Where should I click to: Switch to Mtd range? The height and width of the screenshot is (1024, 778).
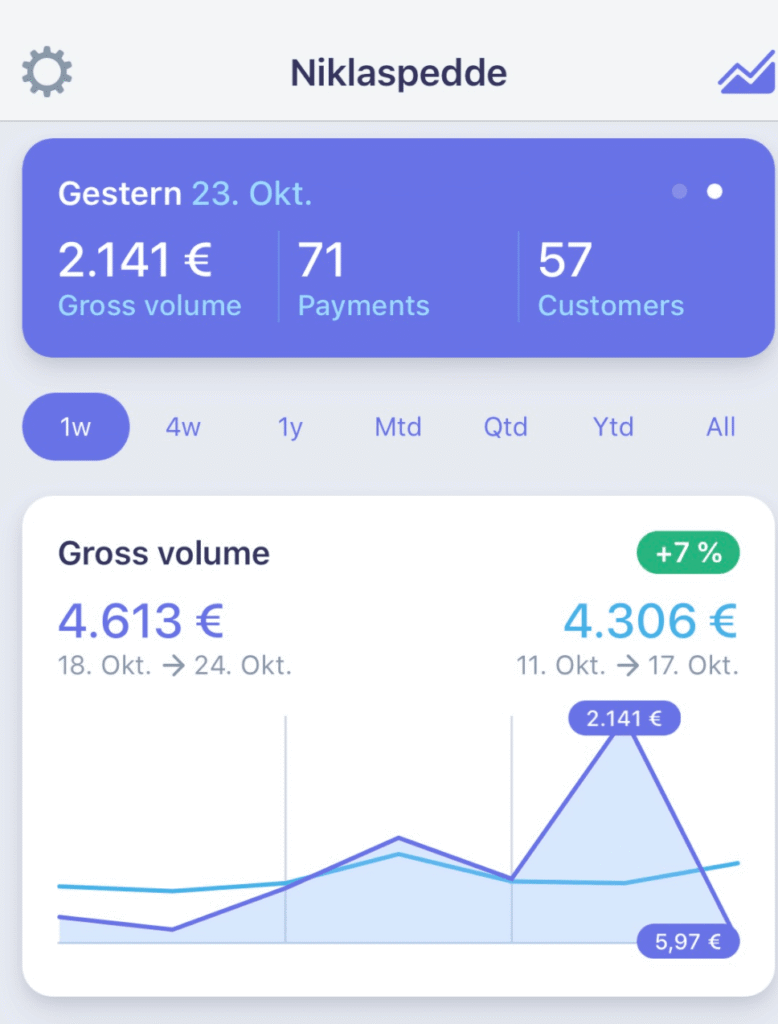coord(398,427)
